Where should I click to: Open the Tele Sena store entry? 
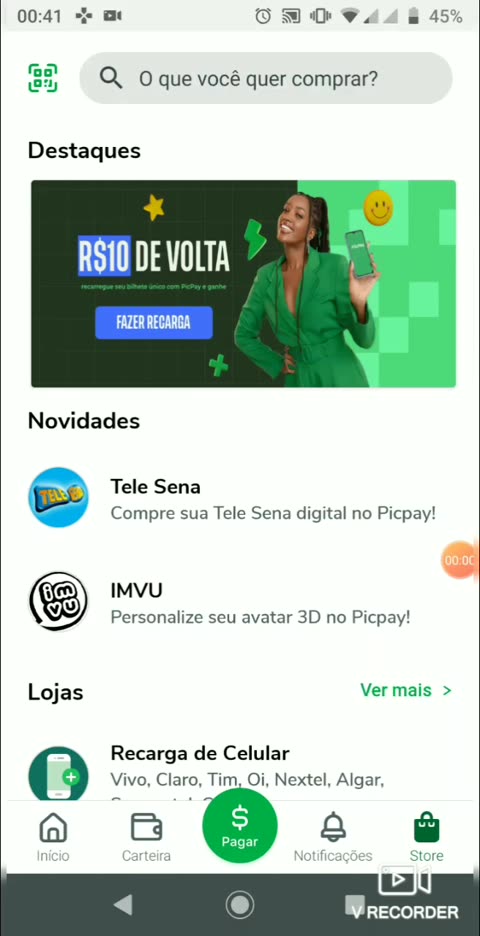click(239, 498)
